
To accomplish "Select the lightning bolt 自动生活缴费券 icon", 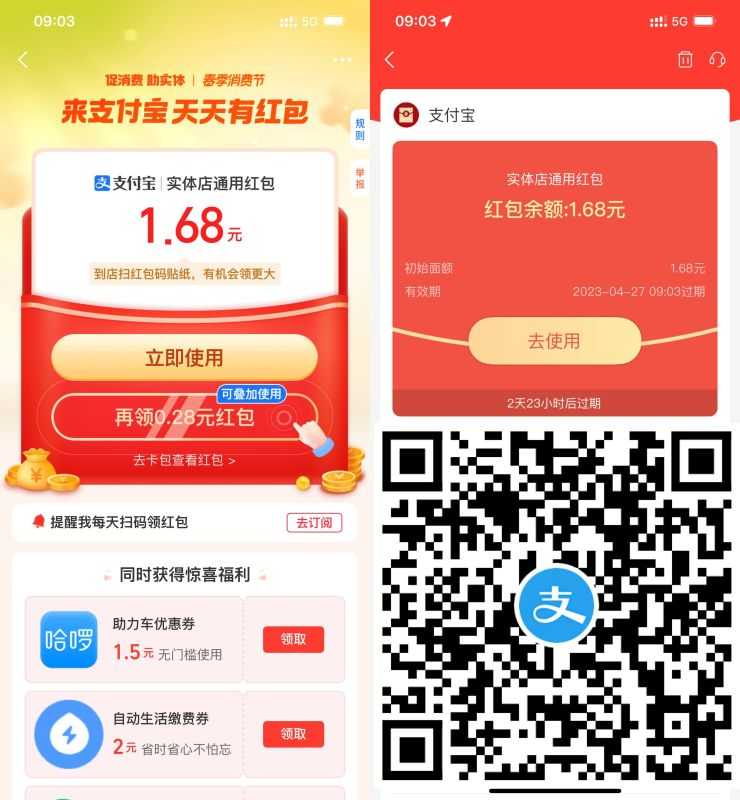I will pos(67,734).
